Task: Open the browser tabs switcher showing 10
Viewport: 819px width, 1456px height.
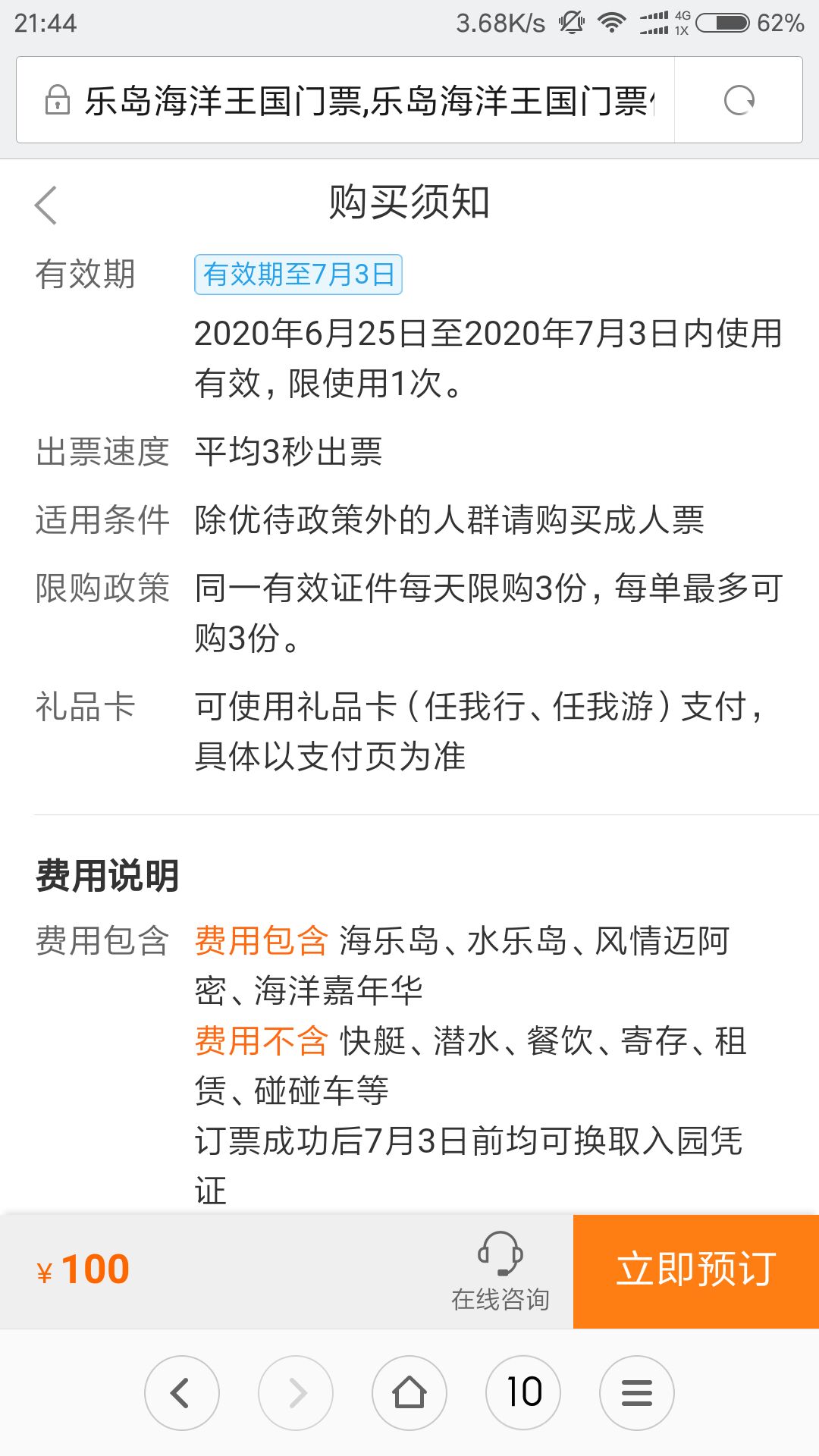Action: pyautogui.click(x=523, y=1392)
